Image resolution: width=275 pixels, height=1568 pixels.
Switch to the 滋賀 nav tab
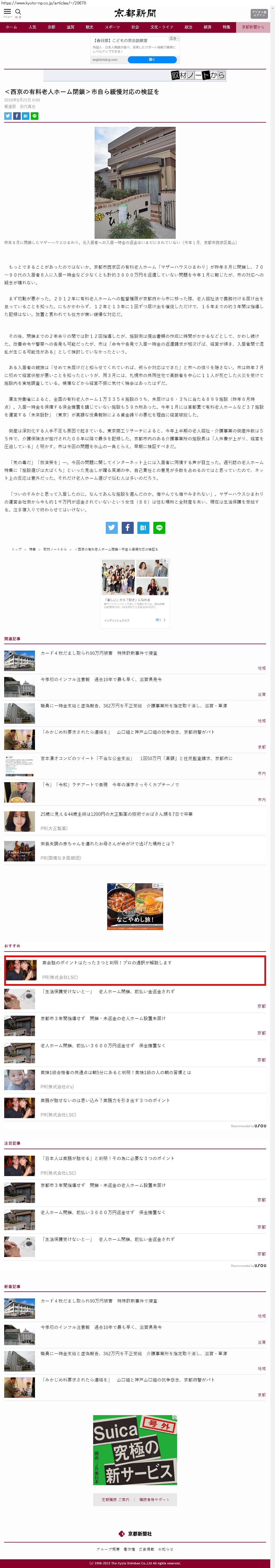70,27
